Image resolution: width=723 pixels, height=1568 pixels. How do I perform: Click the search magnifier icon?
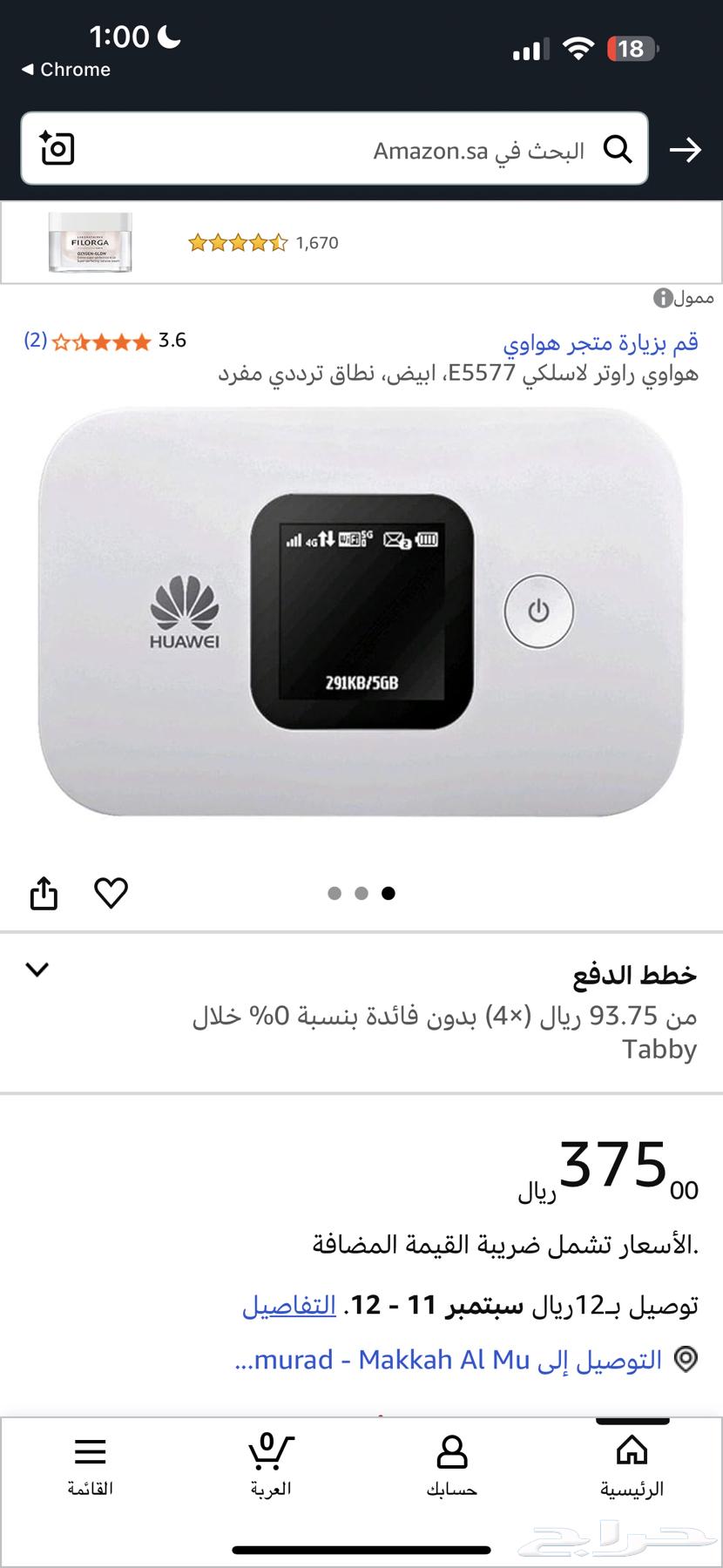(619, 149)
